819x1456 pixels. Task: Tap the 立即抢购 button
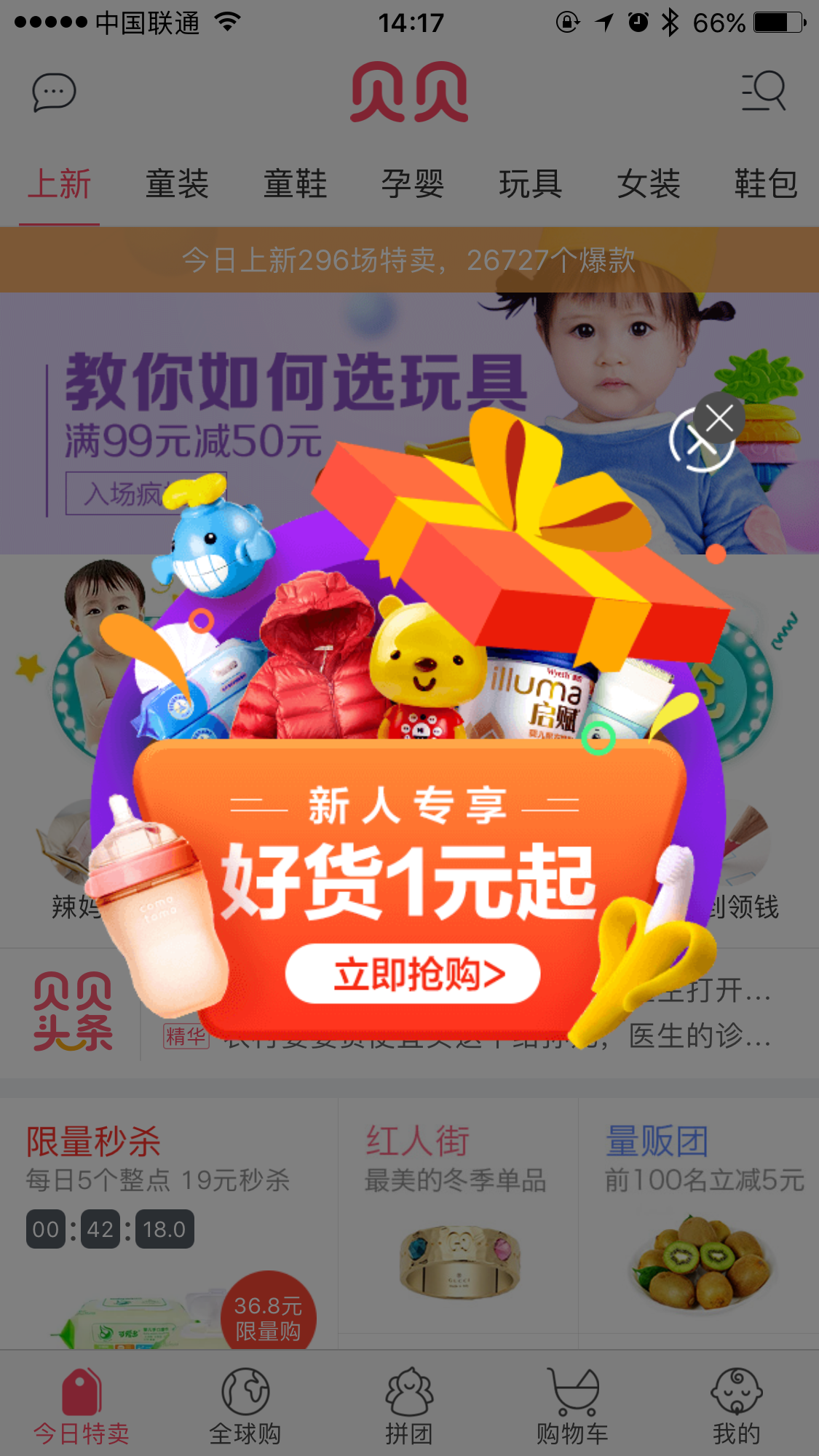(414, 974)
